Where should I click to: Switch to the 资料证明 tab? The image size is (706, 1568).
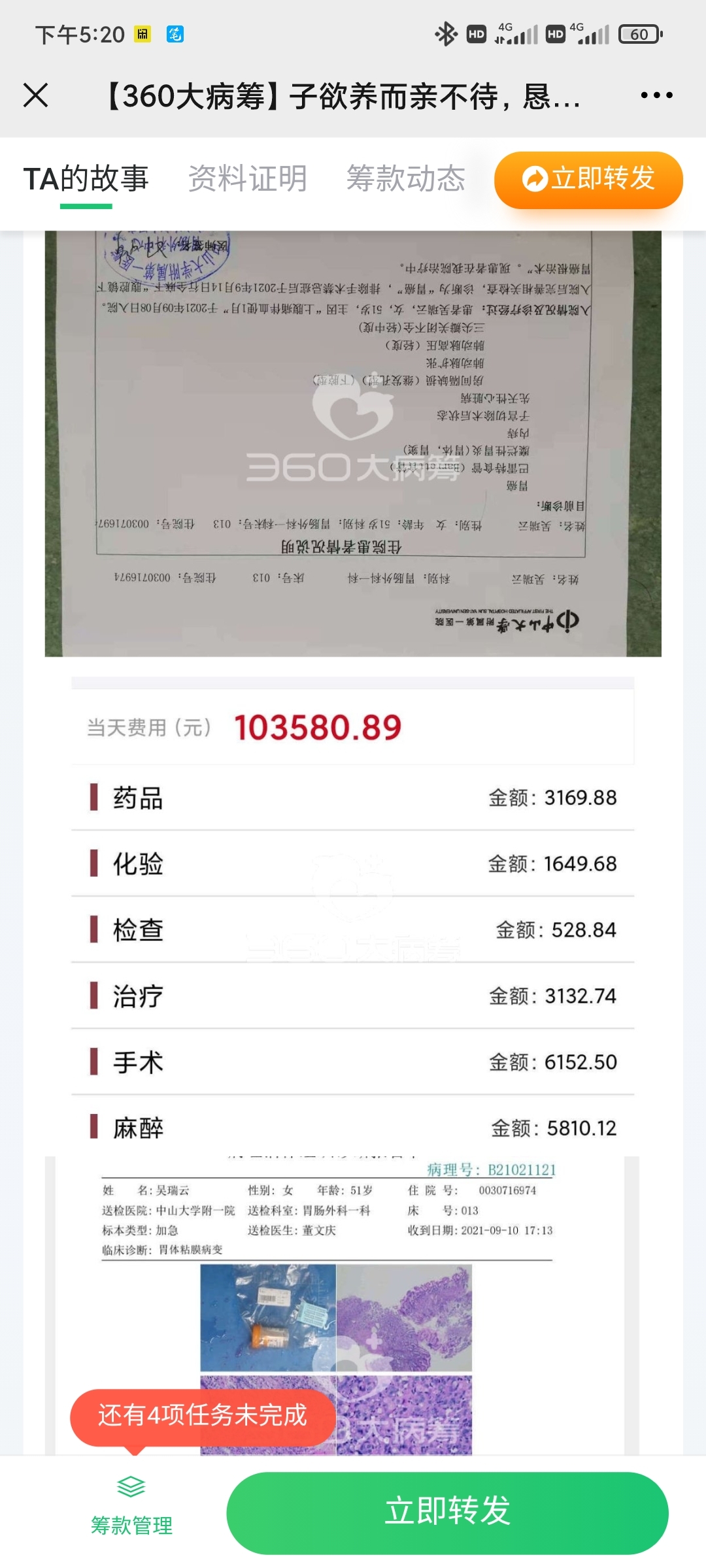248,179
